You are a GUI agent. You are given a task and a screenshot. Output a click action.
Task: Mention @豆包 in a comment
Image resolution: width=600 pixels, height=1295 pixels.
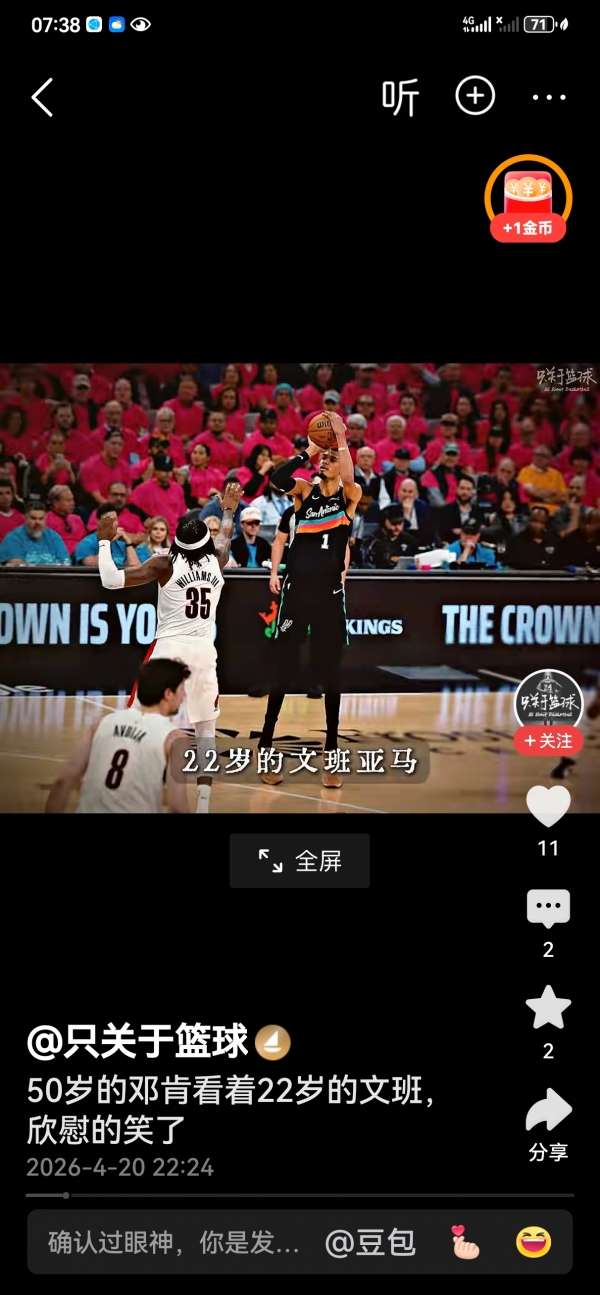[369, 1243]
